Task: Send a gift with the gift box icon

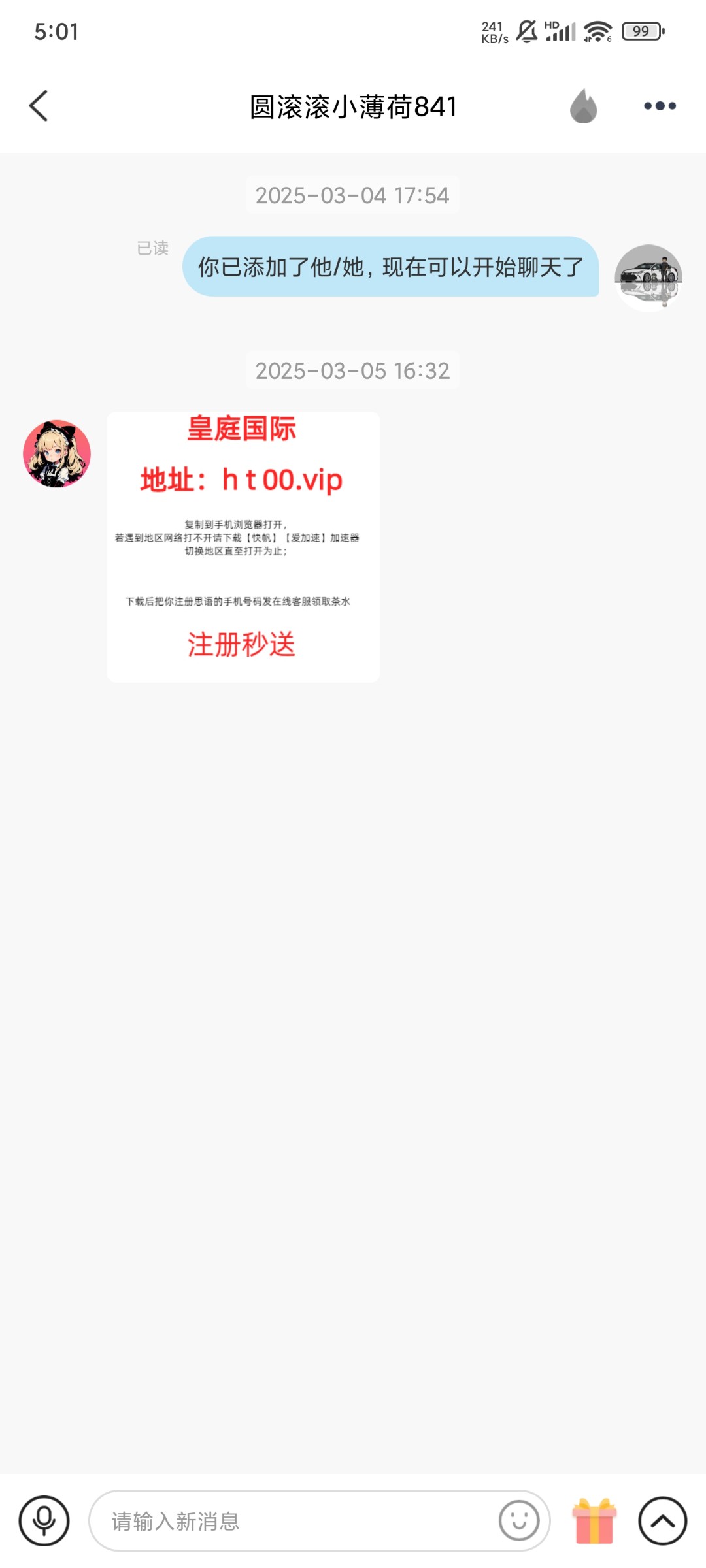Action: tap(594, 1521)
